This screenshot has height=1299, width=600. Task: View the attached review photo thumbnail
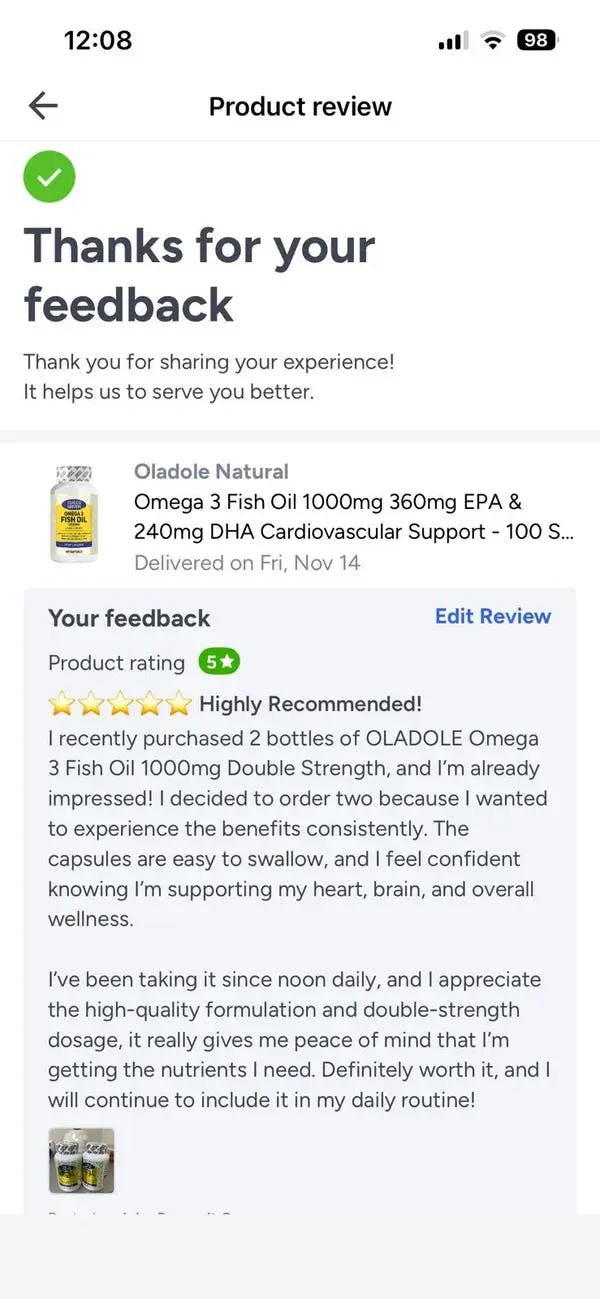81,1160
